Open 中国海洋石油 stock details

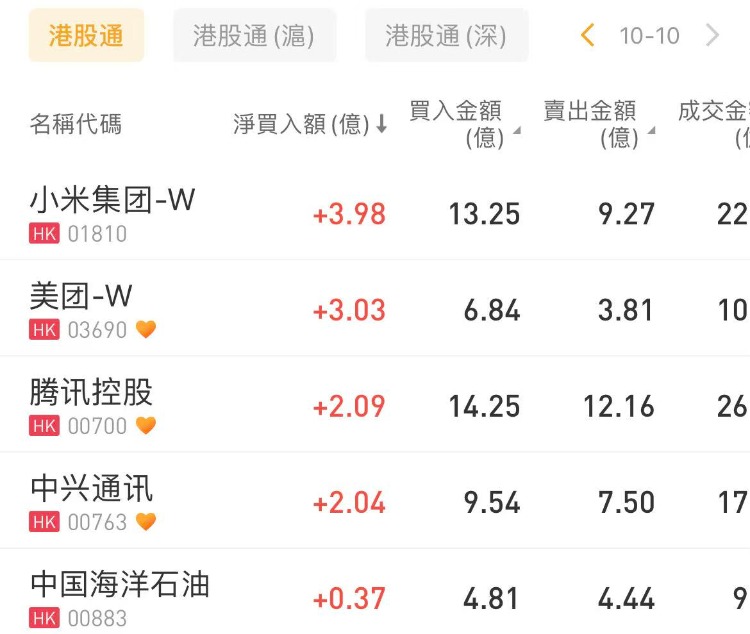(x=120, y=597)
